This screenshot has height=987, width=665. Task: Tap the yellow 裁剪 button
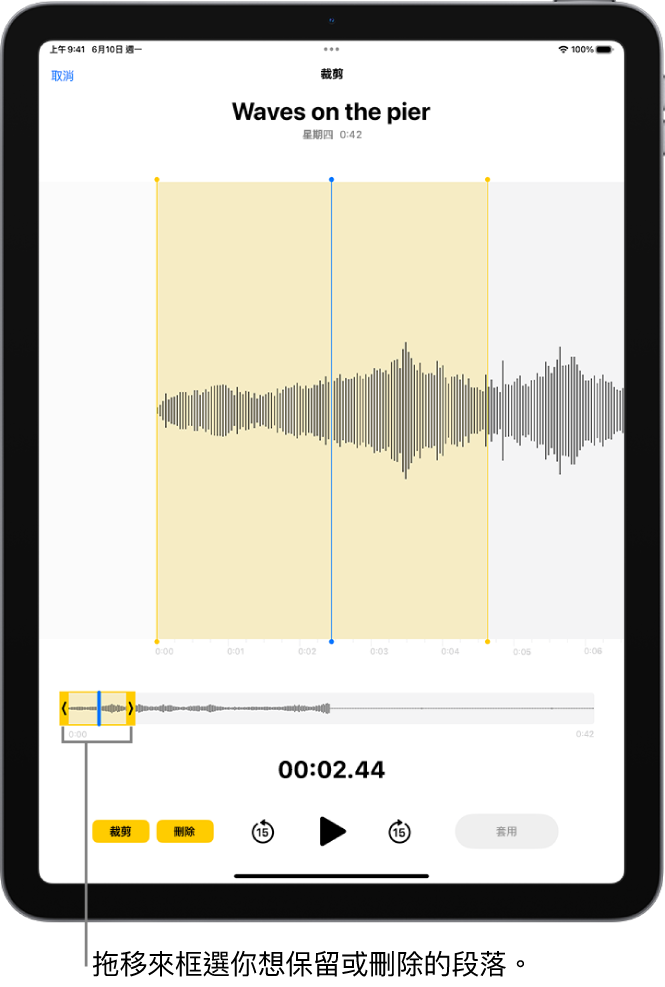click(120, 831)
